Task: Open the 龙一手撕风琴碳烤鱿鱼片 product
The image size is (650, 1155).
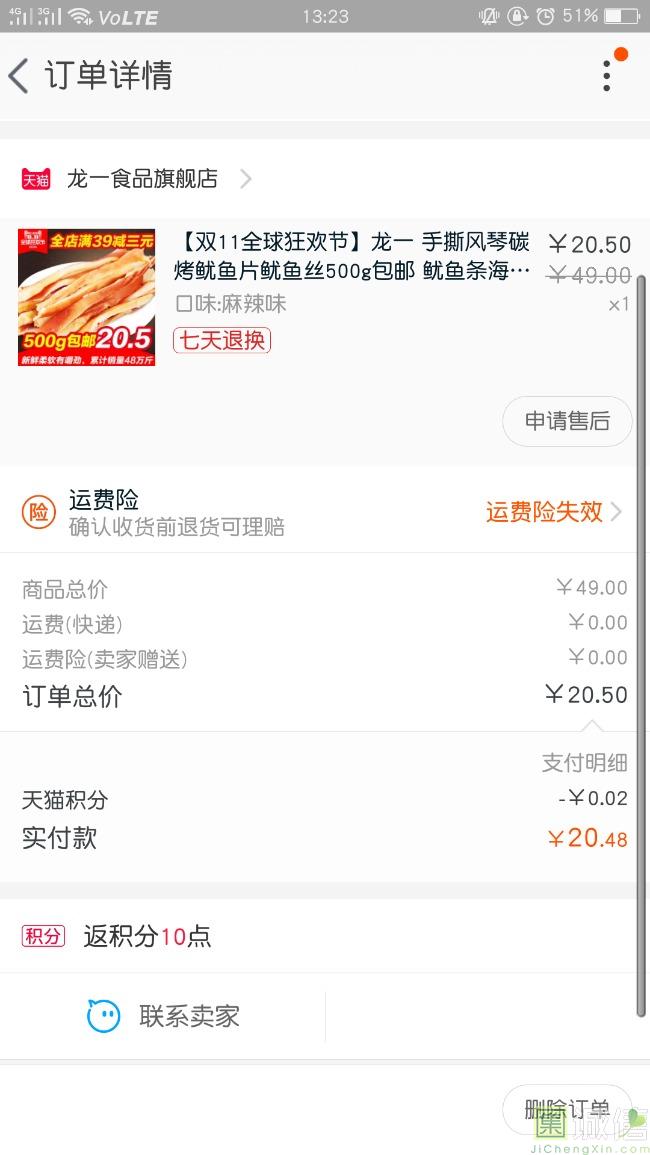Action: [x=352, y=257]
